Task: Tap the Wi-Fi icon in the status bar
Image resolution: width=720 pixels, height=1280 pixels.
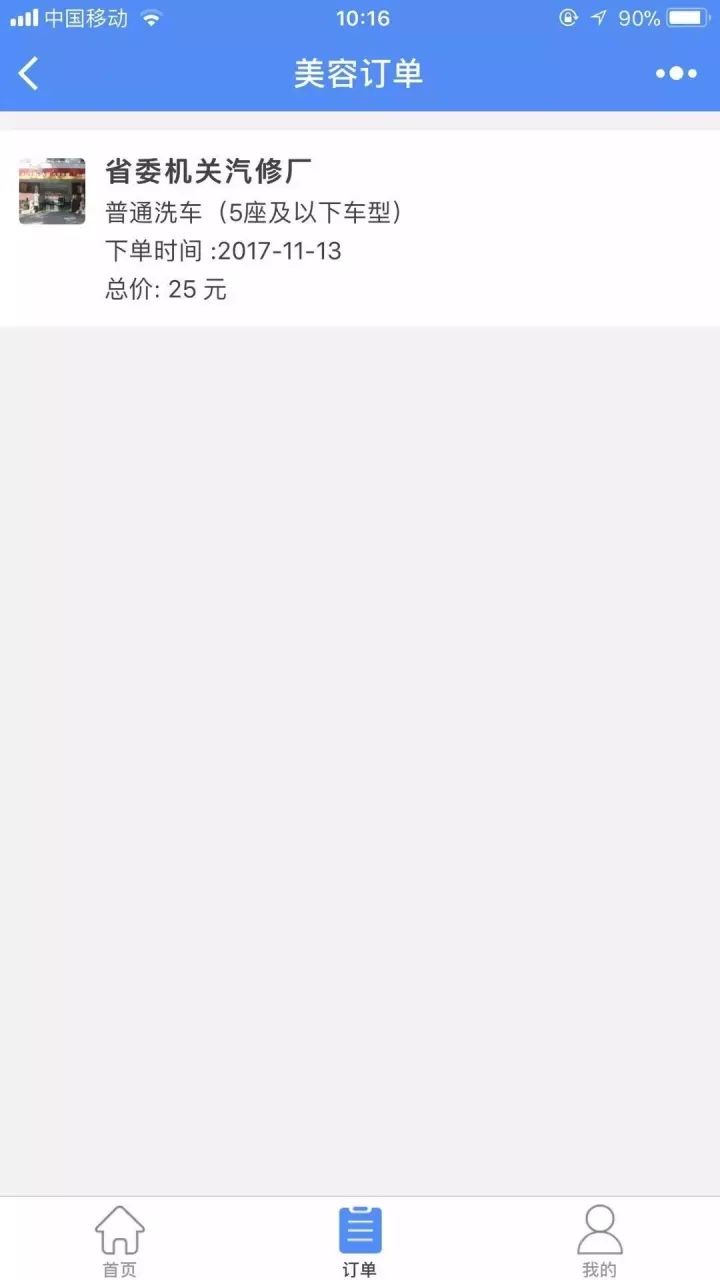Action: coord(152,17)
